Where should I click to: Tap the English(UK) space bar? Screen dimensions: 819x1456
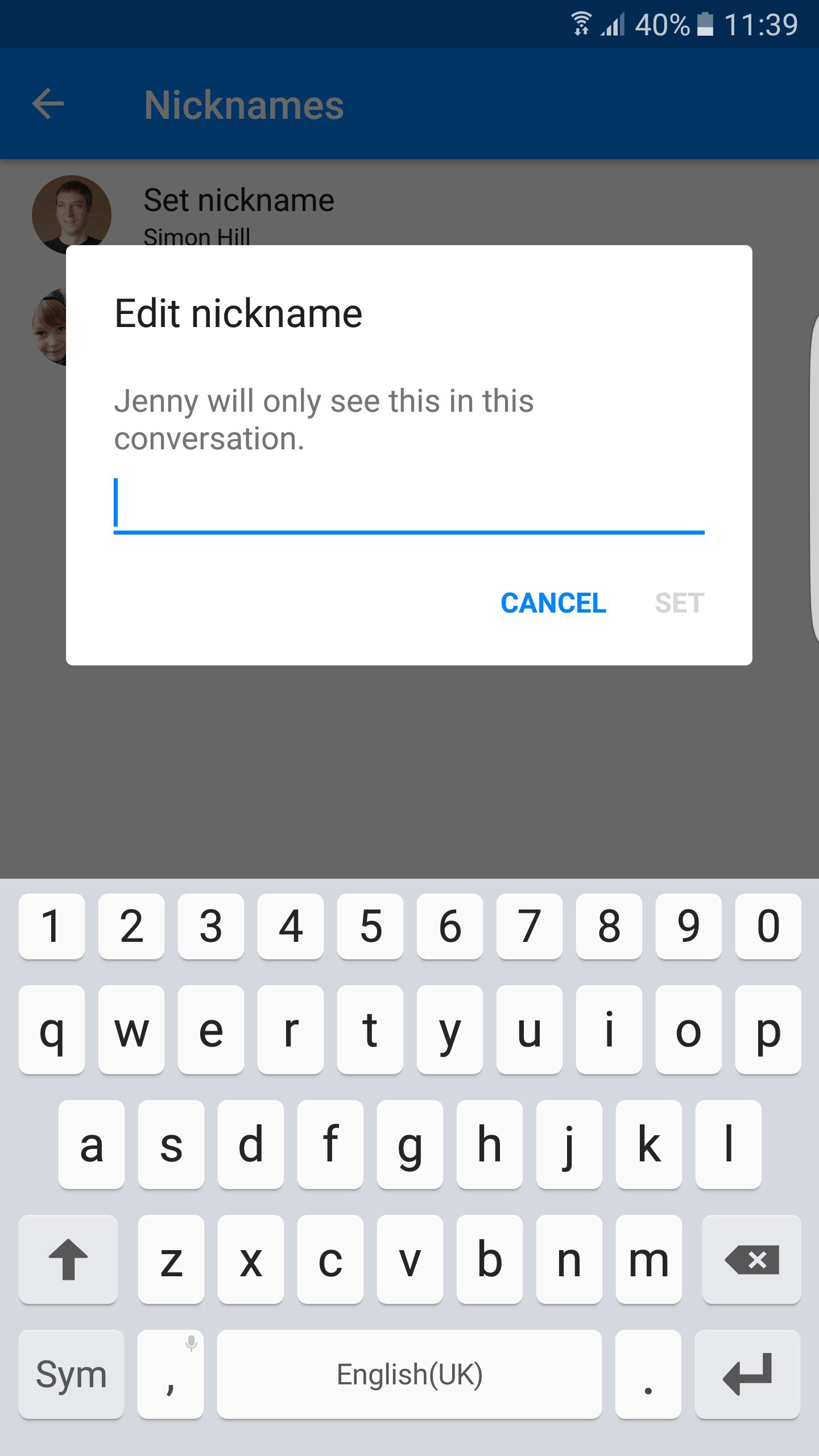point(409,1374)
